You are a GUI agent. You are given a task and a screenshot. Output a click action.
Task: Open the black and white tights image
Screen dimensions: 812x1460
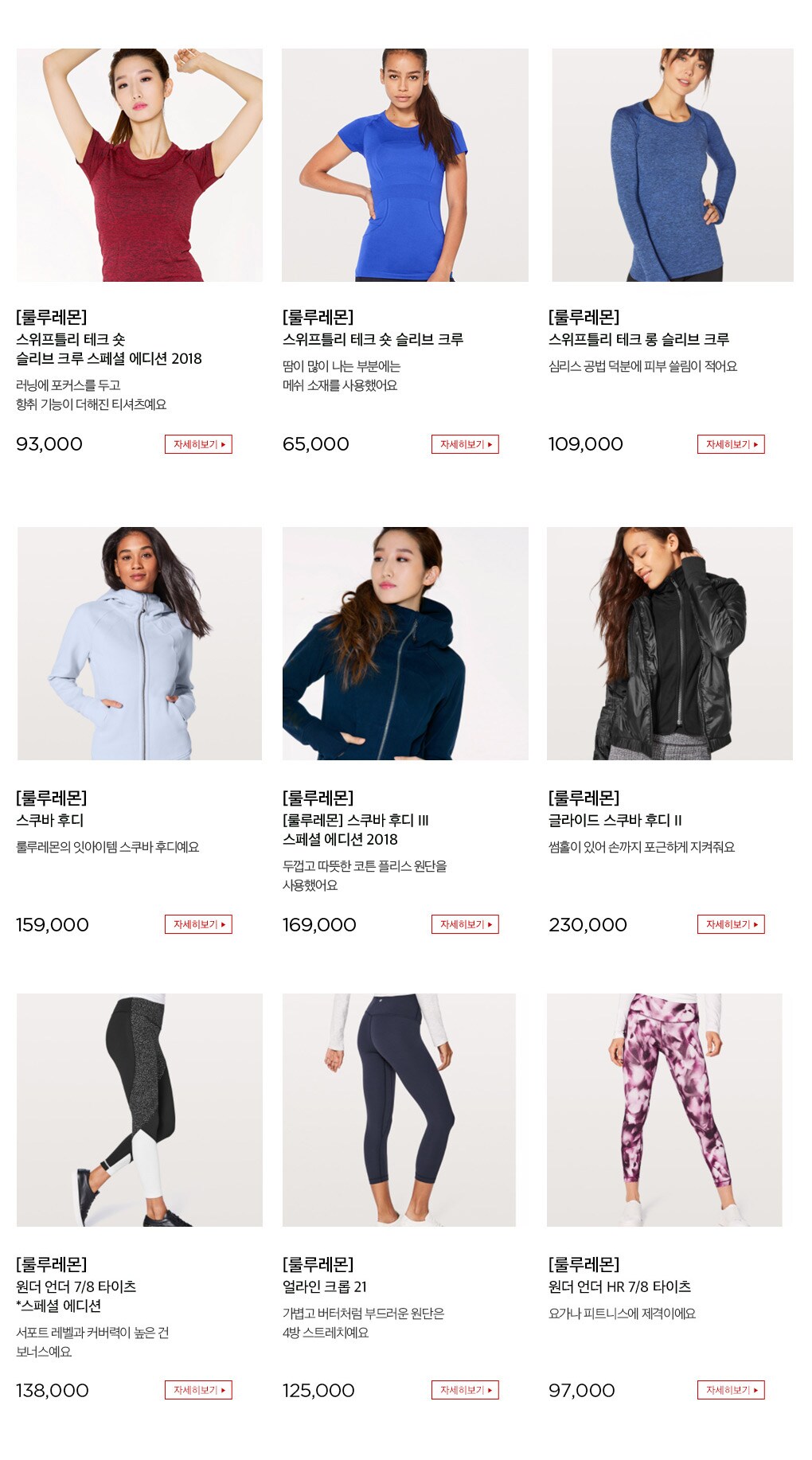[x=139, y=1110]
